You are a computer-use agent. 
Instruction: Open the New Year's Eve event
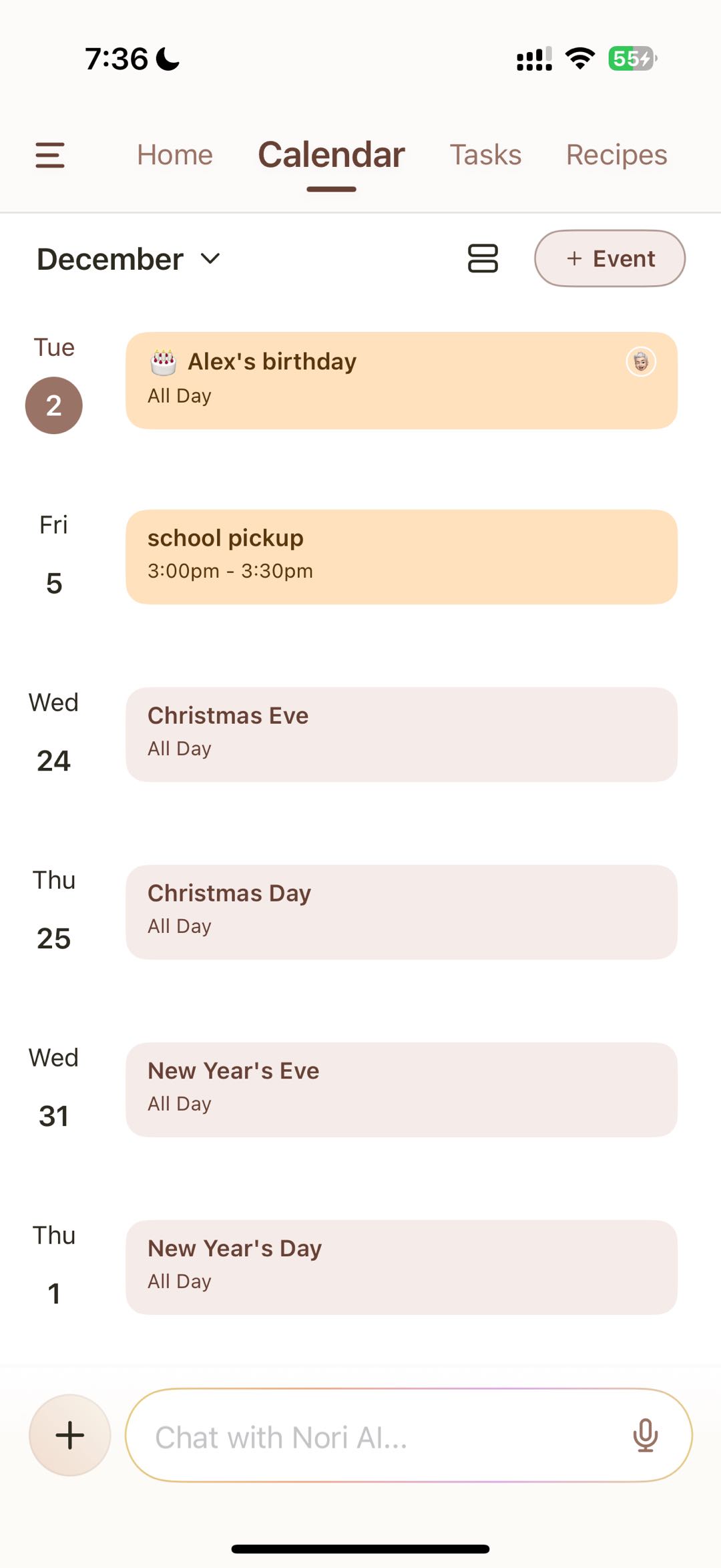401,1090
